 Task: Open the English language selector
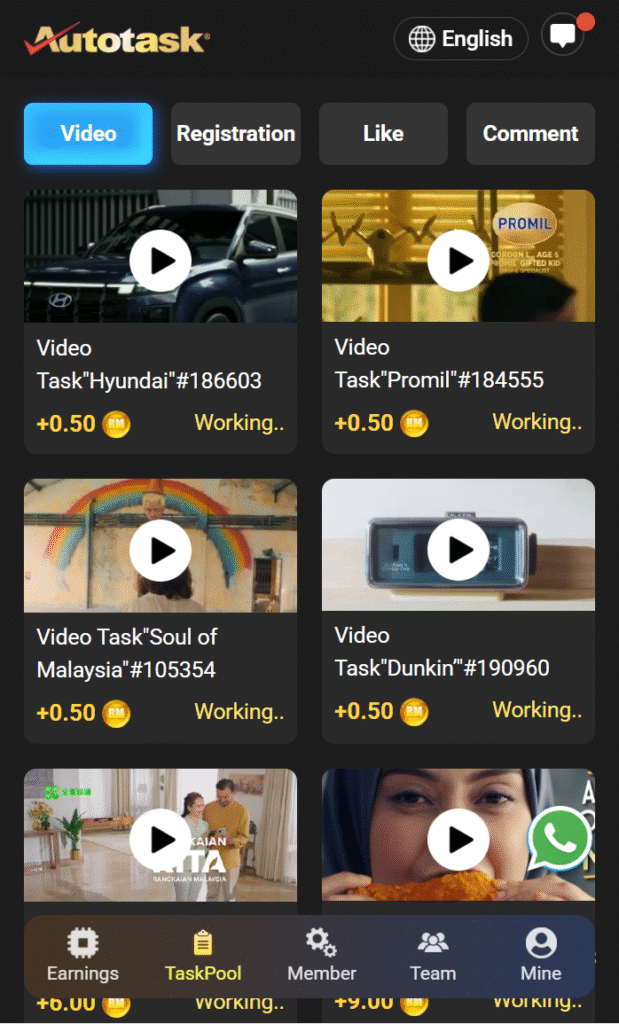click(461, 39)
